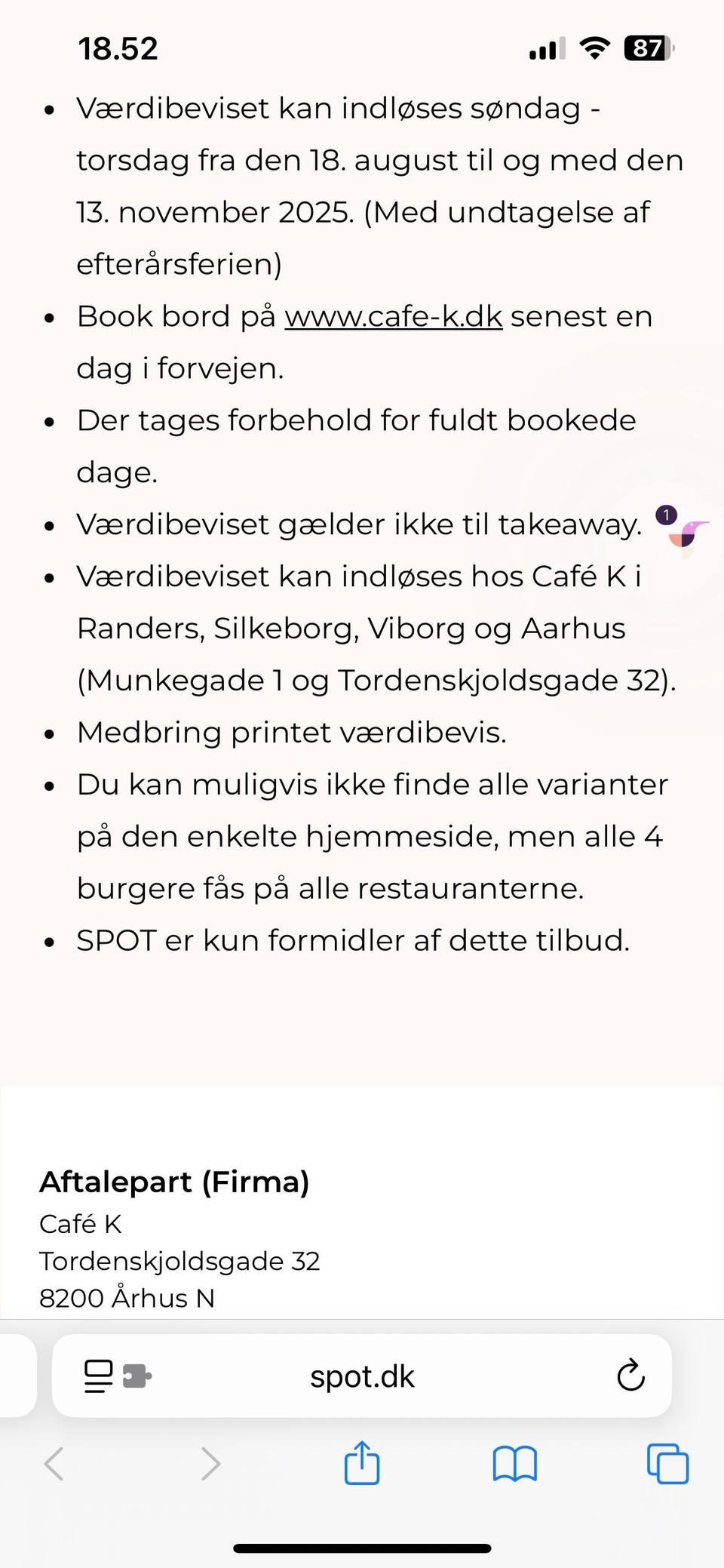Tap the time 18.52 in status bar

(118, 48)
